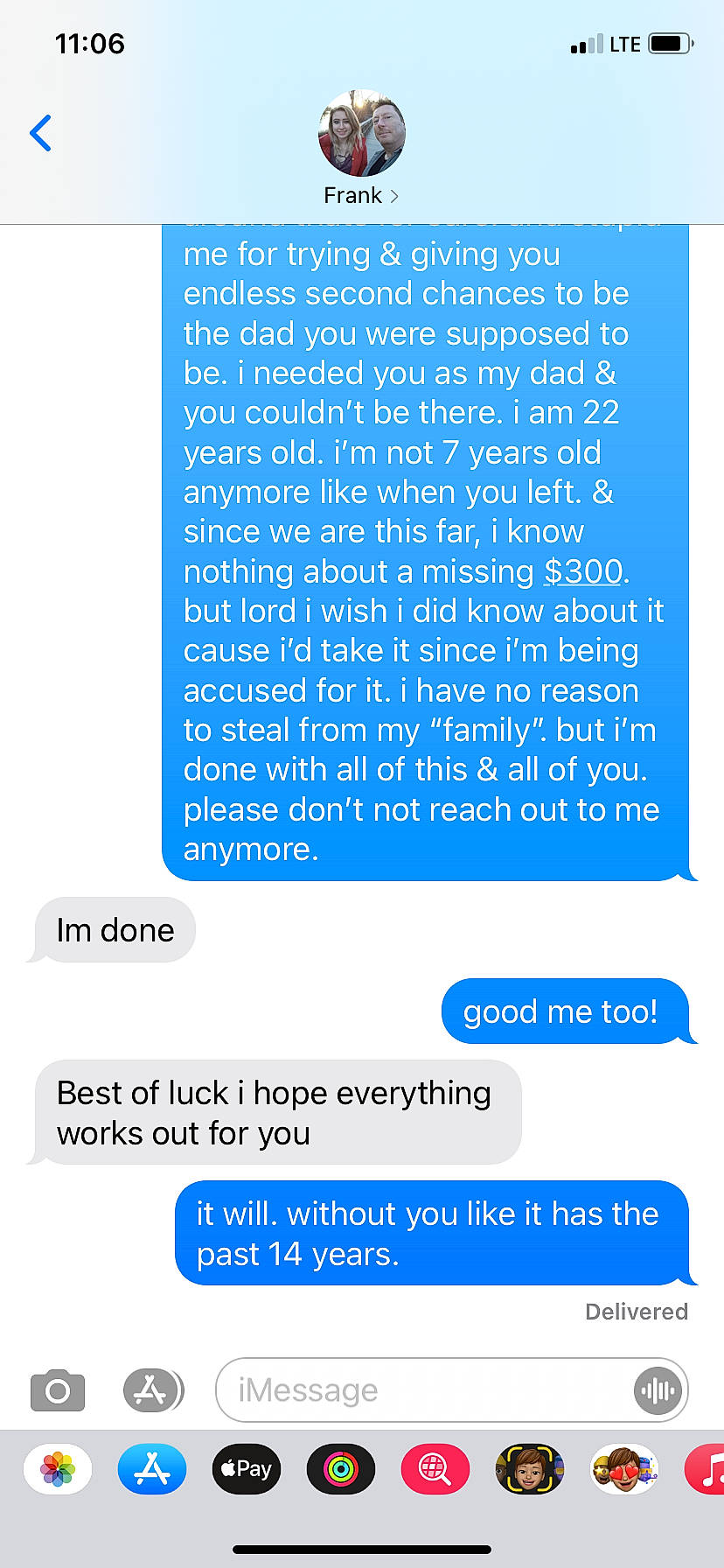Open the Memoji camera app
The height and width of the screenshot is (1568, 724).
click(x=529, y=1469)
